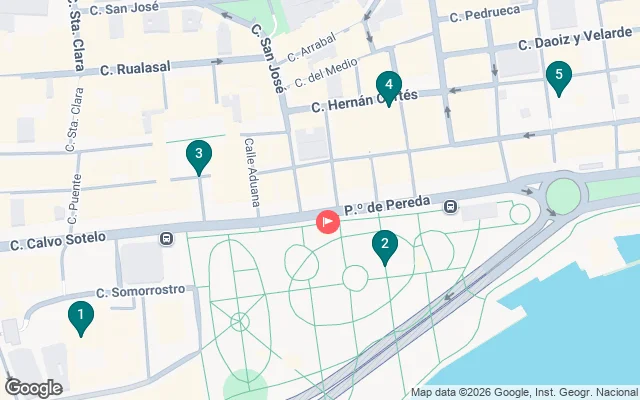The height and width of the screenshot is (400, 640).
Task: Open map marker number 3
Action: 199,155
